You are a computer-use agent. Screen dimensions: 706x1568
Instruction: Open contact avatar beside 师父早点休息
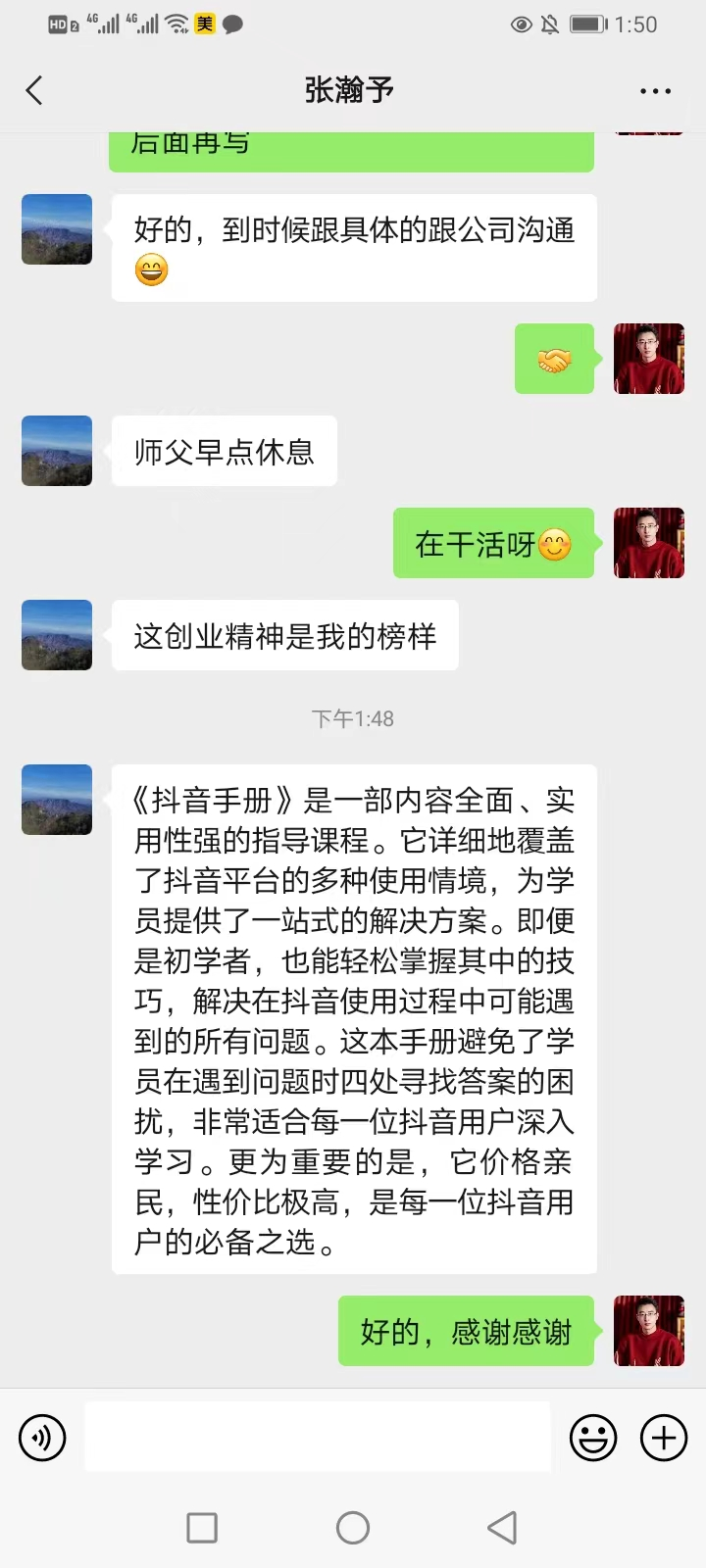pos(57,451)
